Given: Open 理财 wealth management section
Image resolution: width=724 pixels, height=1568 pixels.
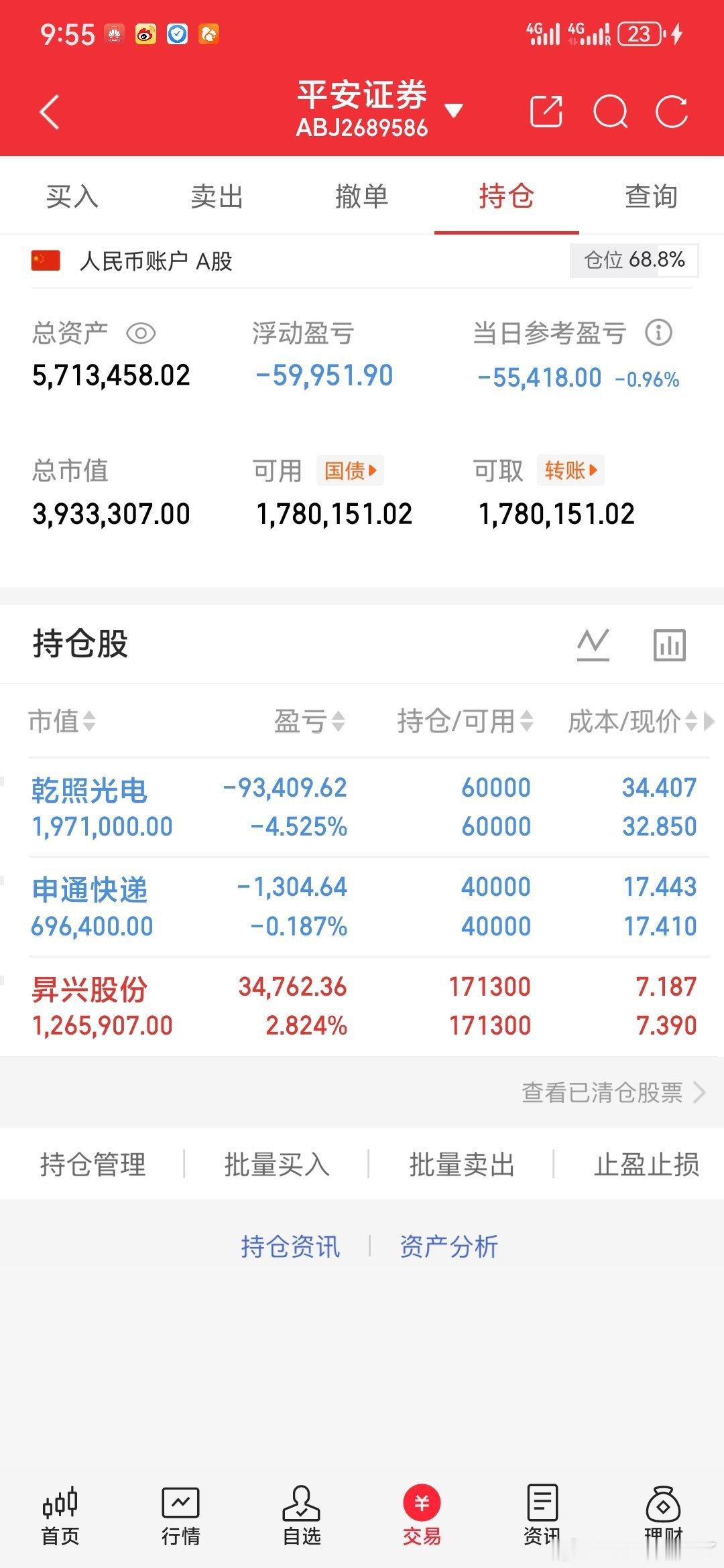Looking at the screenshot, I should point(662,1511).
